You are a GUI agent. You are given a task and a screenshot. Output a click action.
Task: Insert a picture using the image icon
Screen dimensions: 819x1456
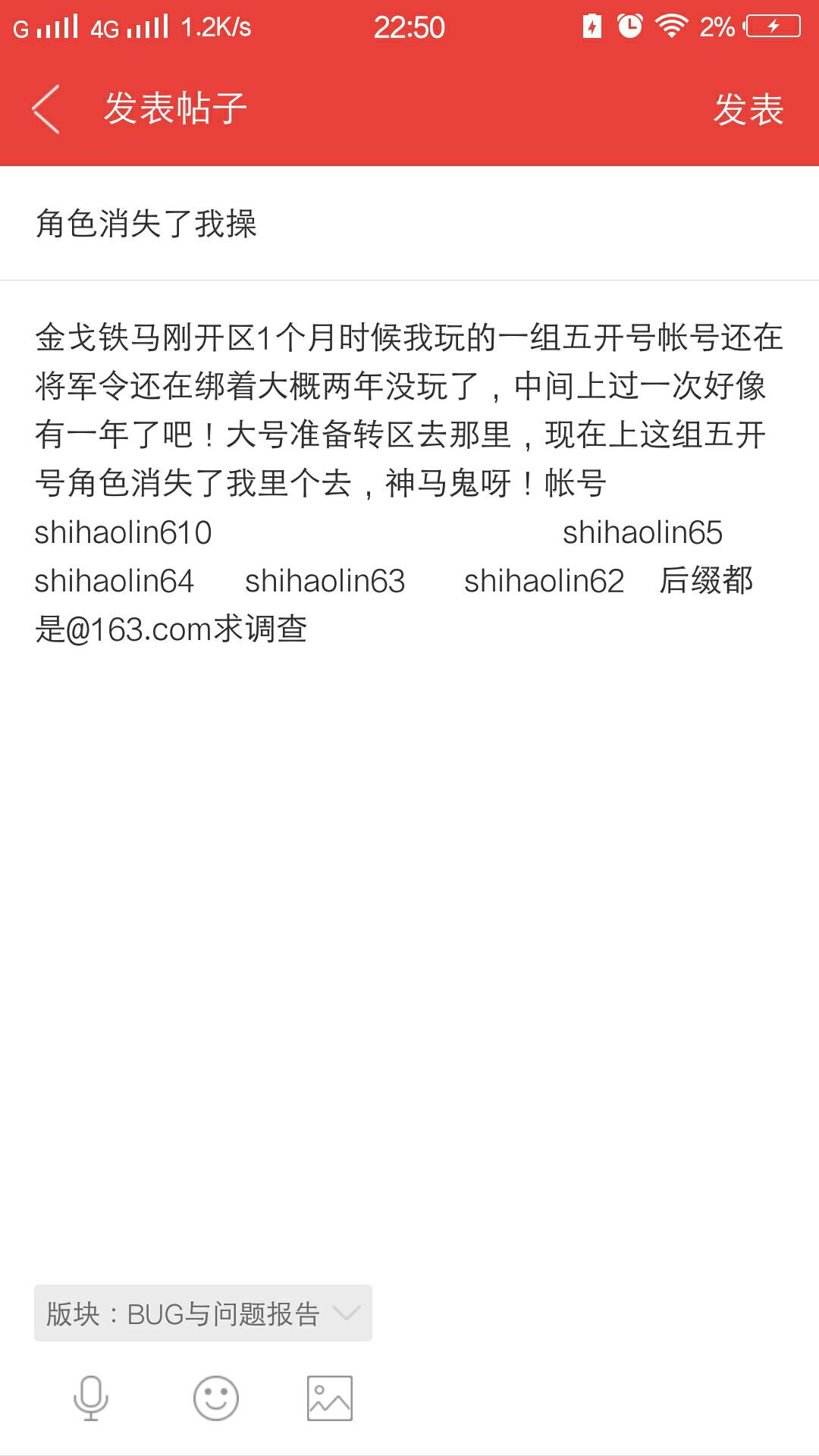coord(330,1398)
